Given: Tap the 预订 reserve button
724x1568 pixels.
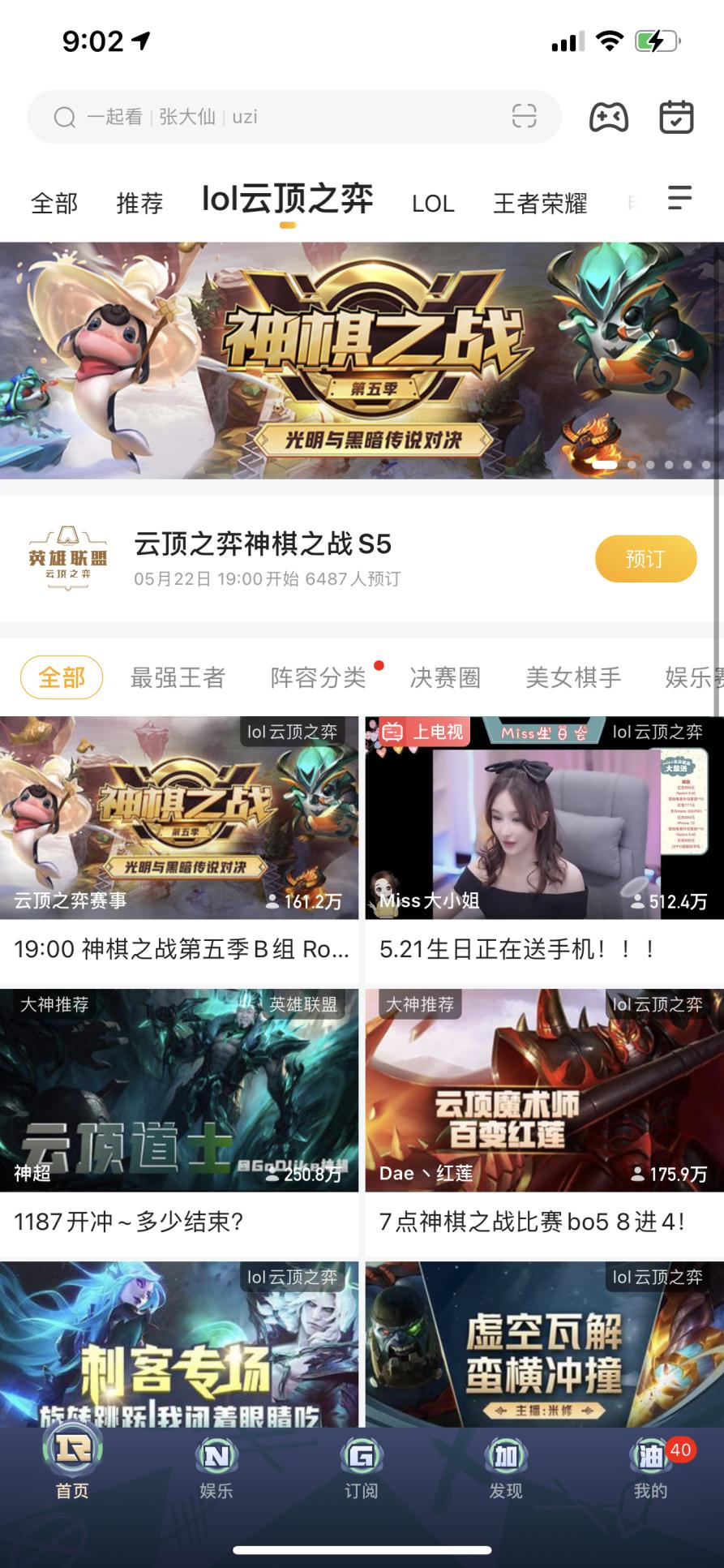Looking at the screenshot, I should click(645, 558).
